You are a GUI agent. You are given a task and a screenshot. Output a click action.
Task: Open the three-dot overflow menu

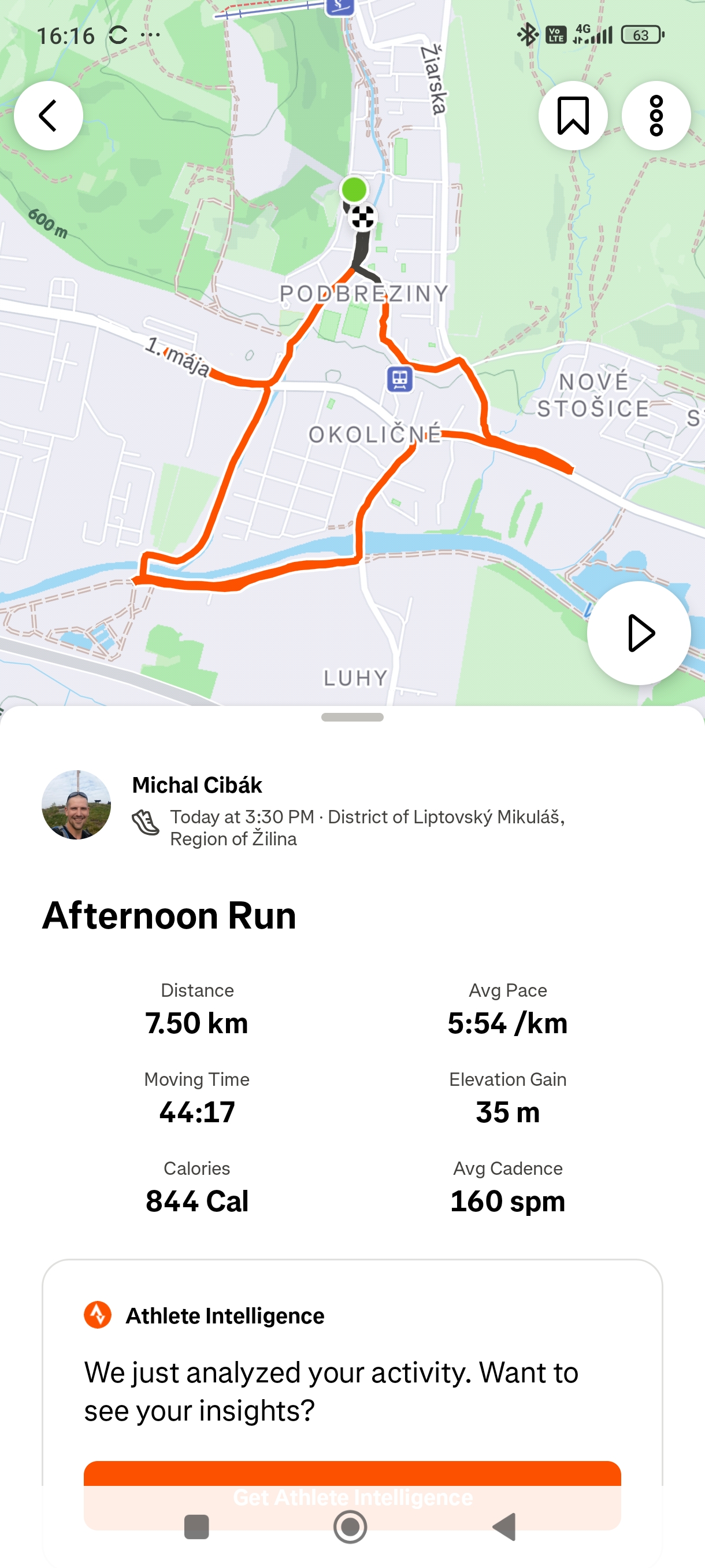656,116
